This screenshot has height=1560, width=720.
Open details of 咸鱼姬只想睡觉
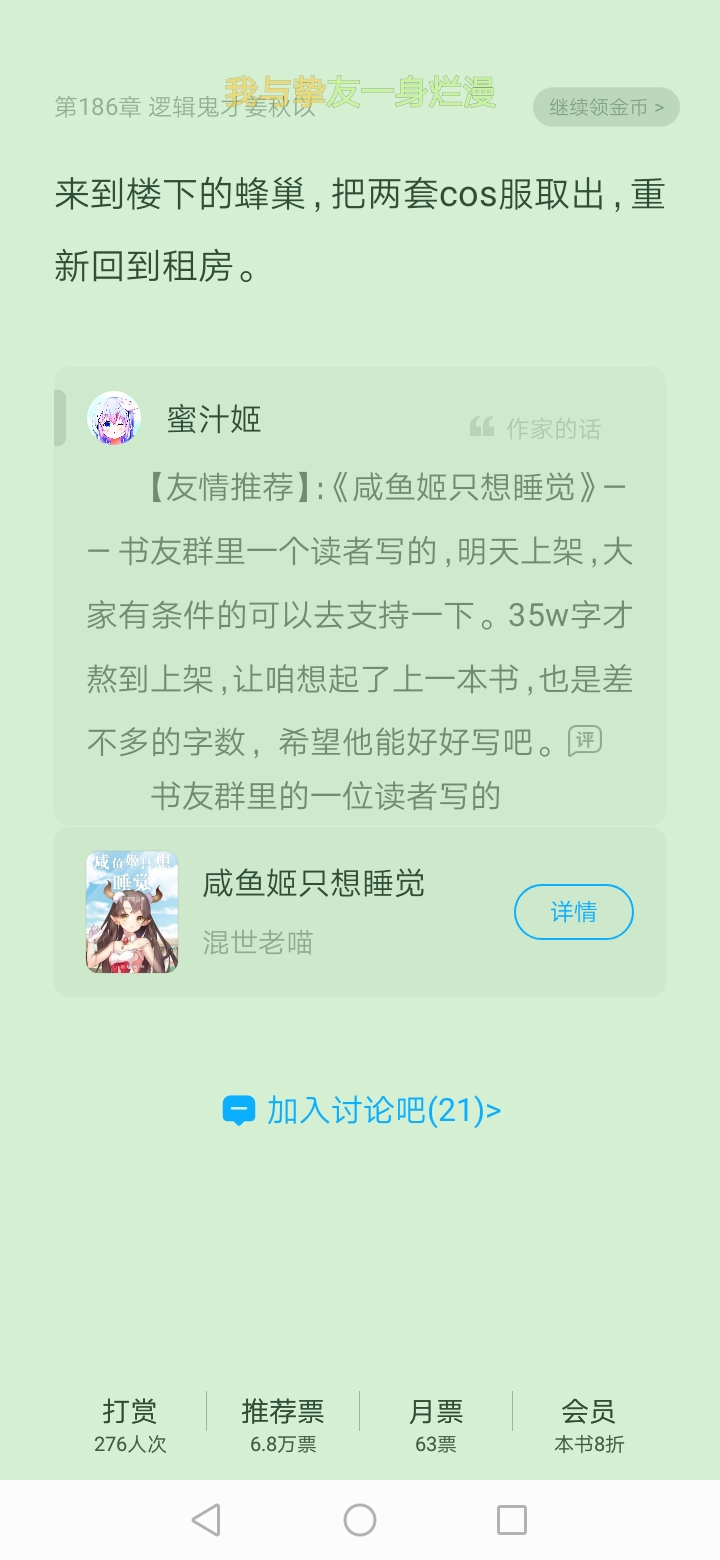pos(574,912)
